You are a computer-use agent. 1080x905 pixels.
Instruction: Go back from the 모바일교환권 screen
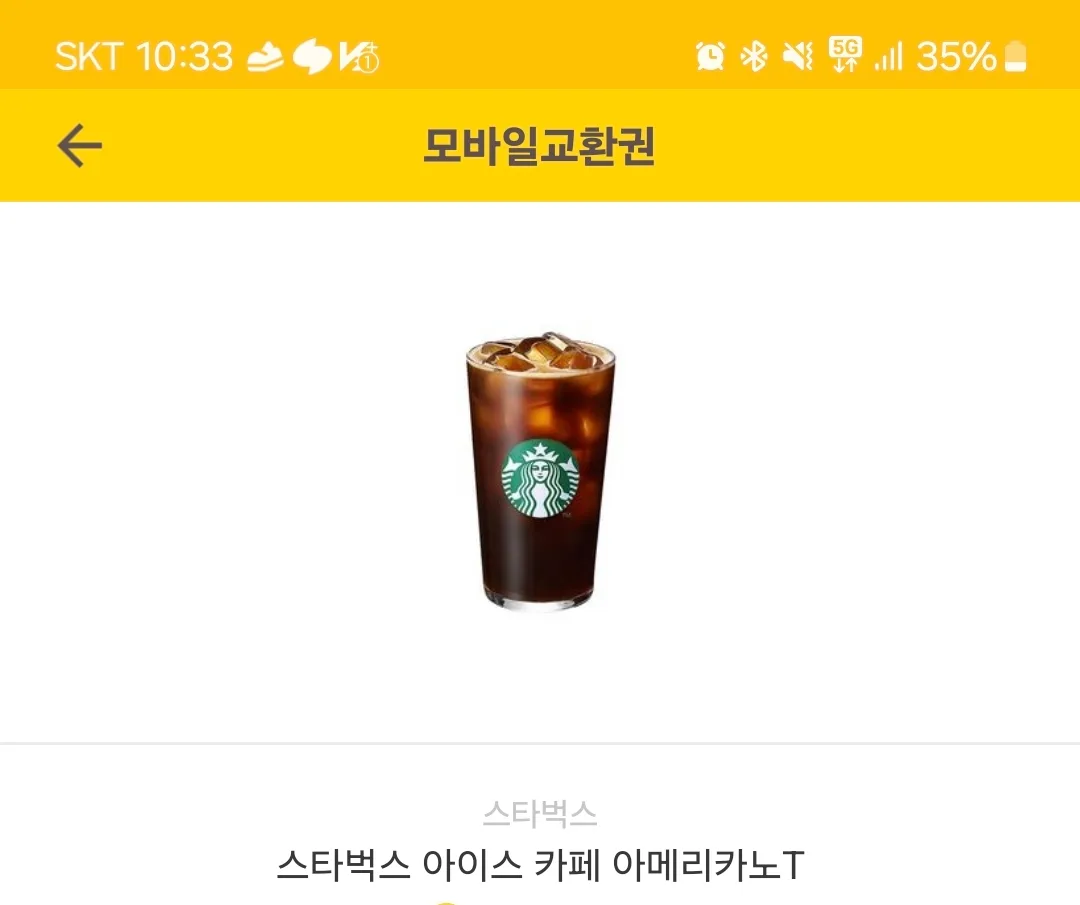80,147
